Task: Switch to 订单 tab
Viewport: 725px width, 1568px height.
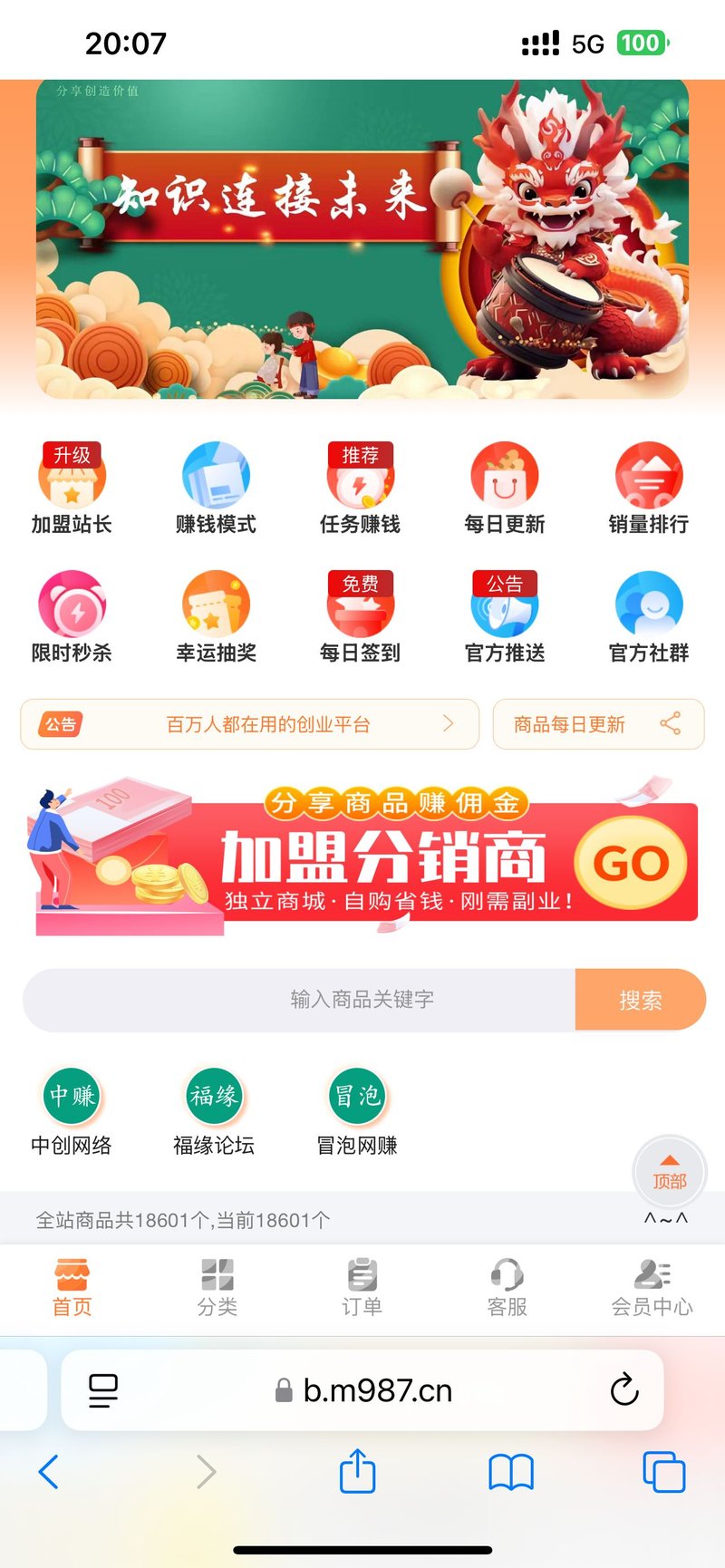Action: (362, 1287)
